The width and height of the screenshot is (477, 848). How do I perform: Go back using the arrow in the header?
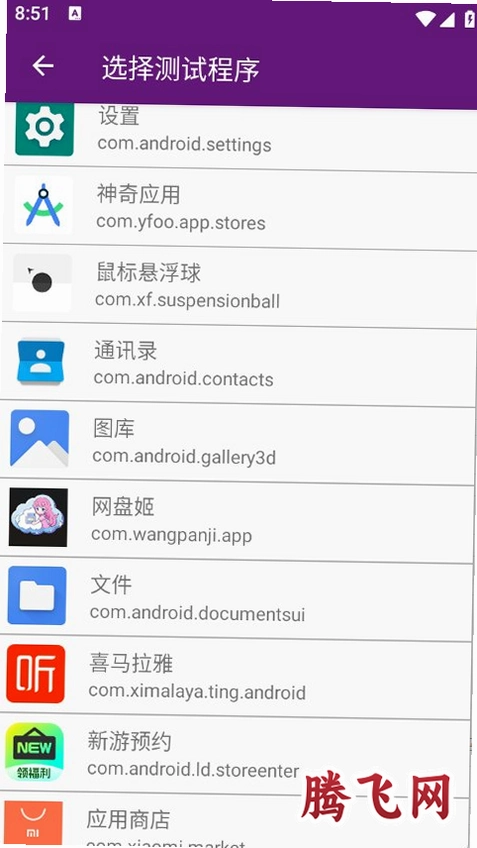pyautogui.click(x=43, y=66)
